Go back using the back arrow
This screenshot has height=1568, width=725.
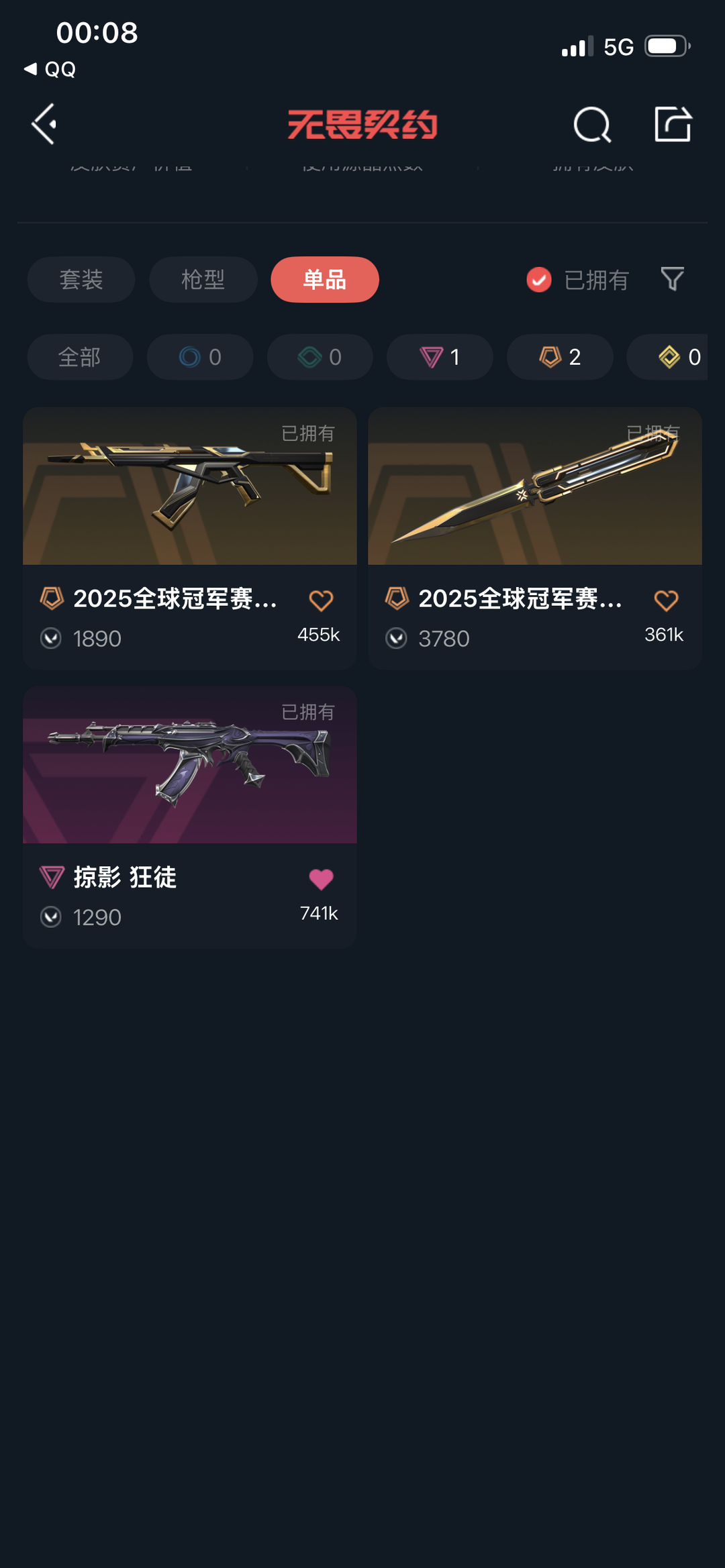43,124
